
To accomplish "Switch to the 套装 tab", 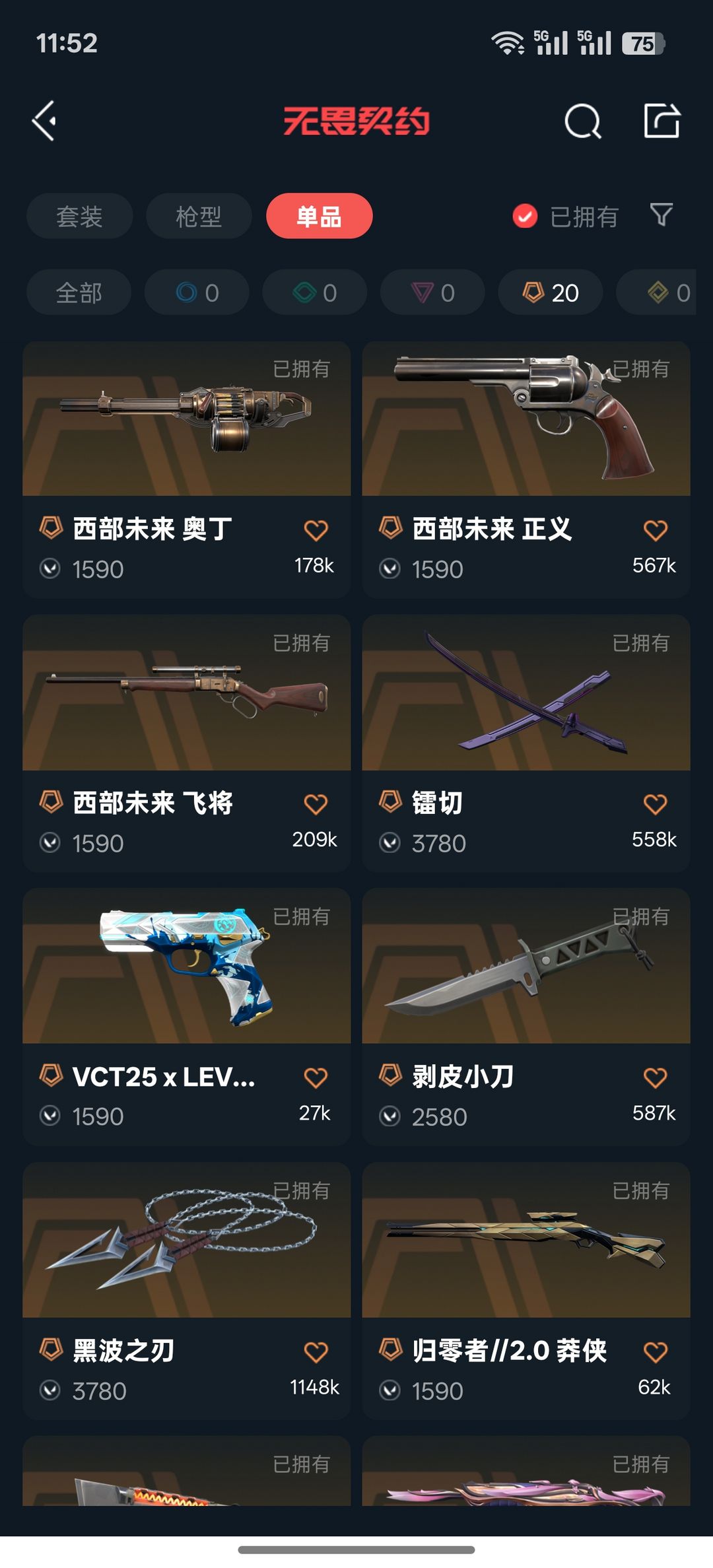I will 79,216.
